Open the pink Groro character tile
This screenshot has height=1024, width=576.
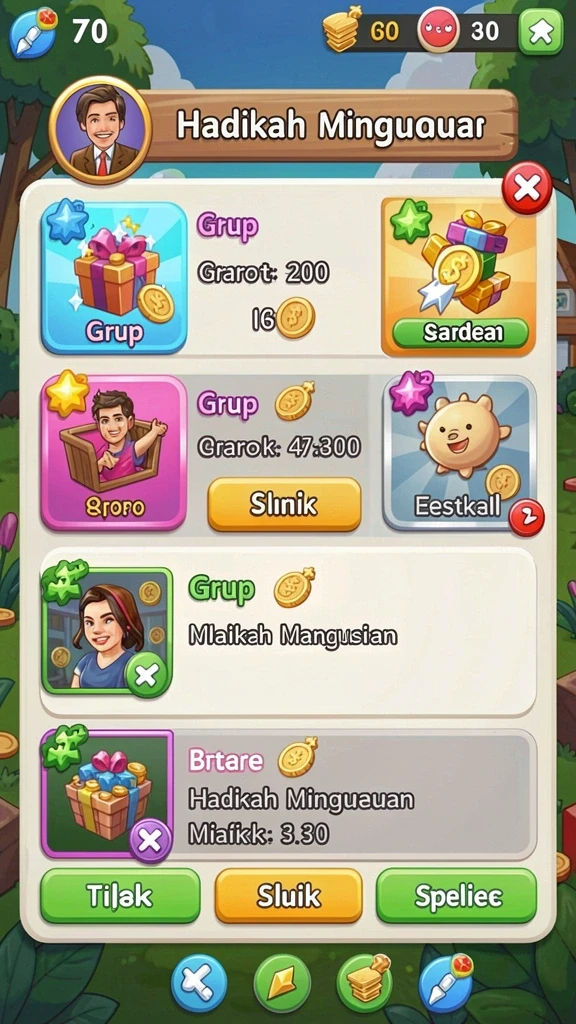(x=114, y=452)
